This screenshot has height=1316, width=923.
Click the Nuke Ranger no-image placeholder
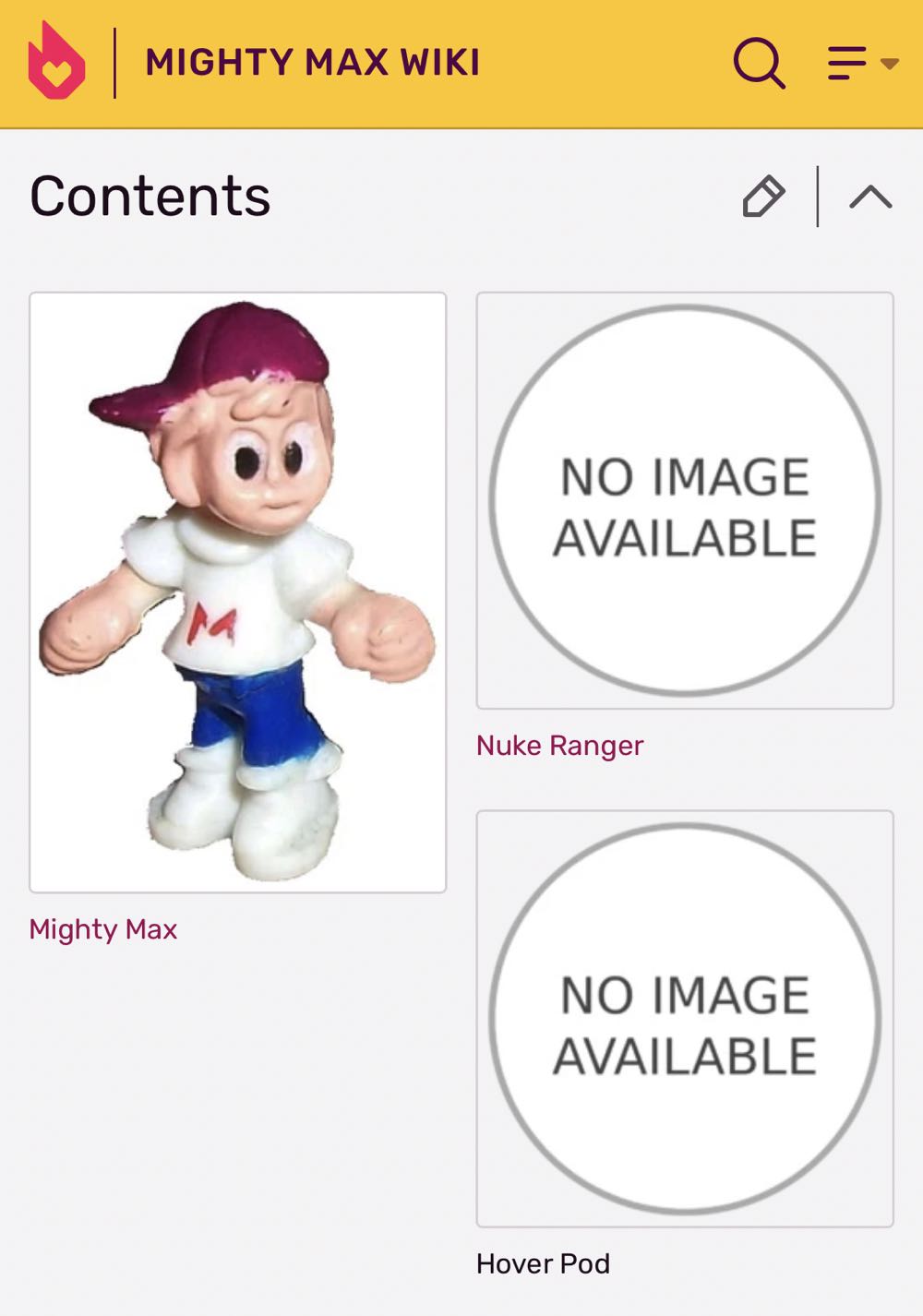(x=684, y=498)
